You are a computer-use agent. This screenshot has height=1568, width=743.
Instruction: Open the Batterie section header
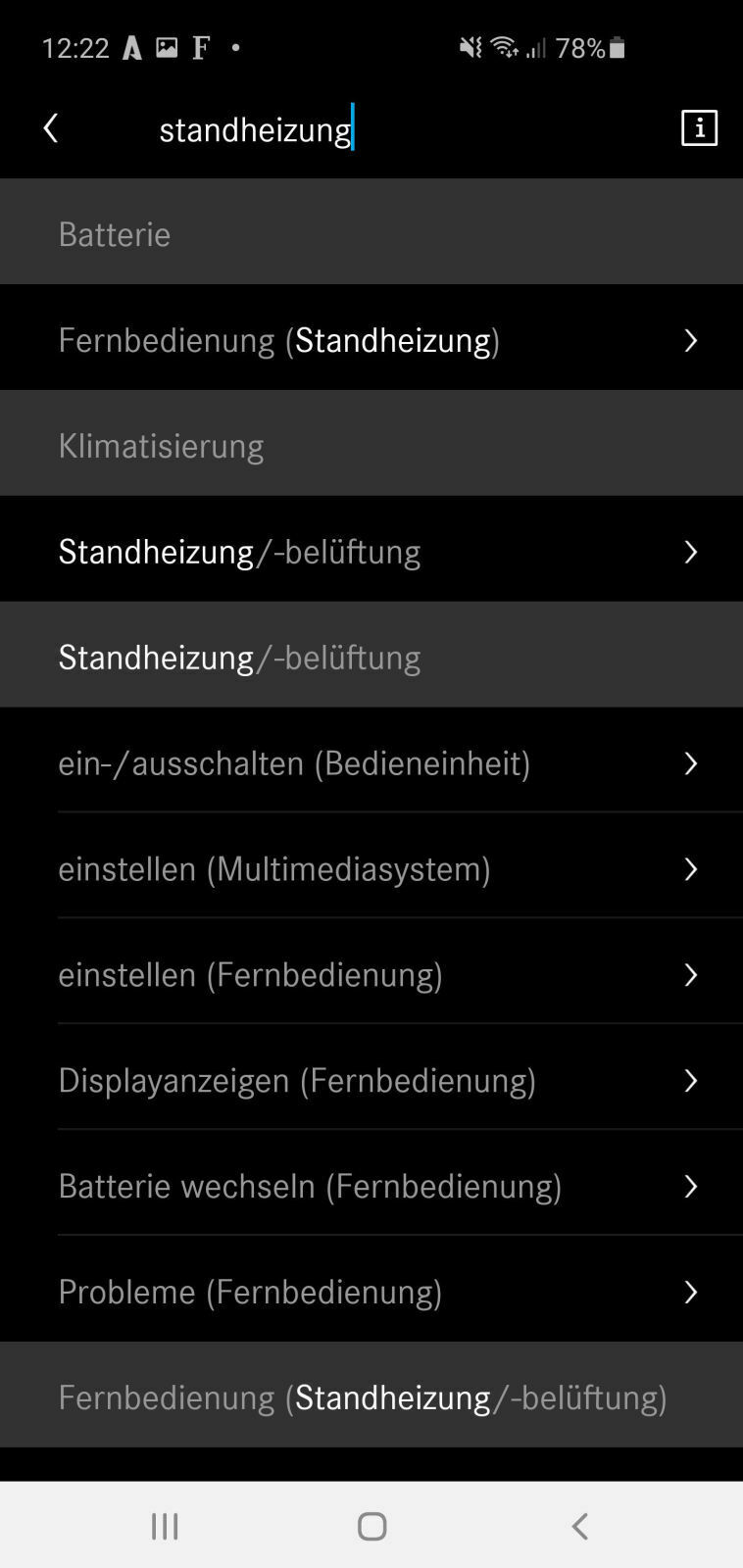(372, 233)
